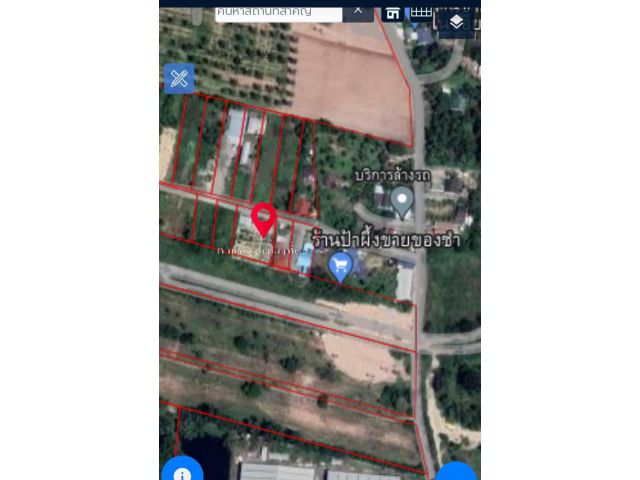
Task: Open the blue shop marker
Action: [342, 265]
